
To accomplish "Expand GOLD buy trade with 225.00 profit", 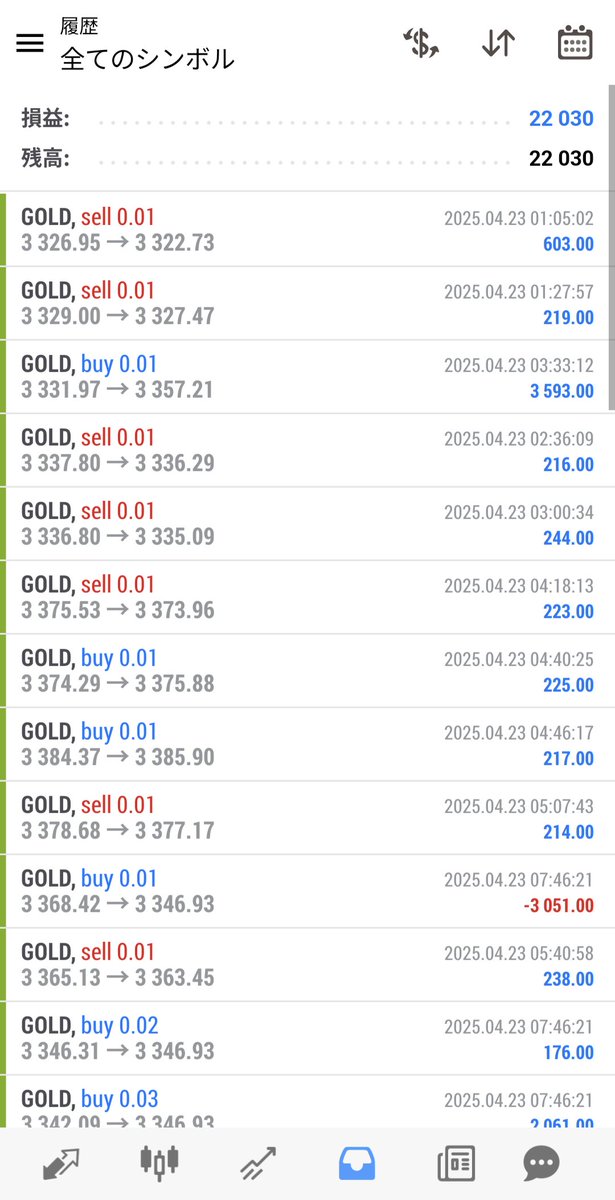I will pos(305,671).
